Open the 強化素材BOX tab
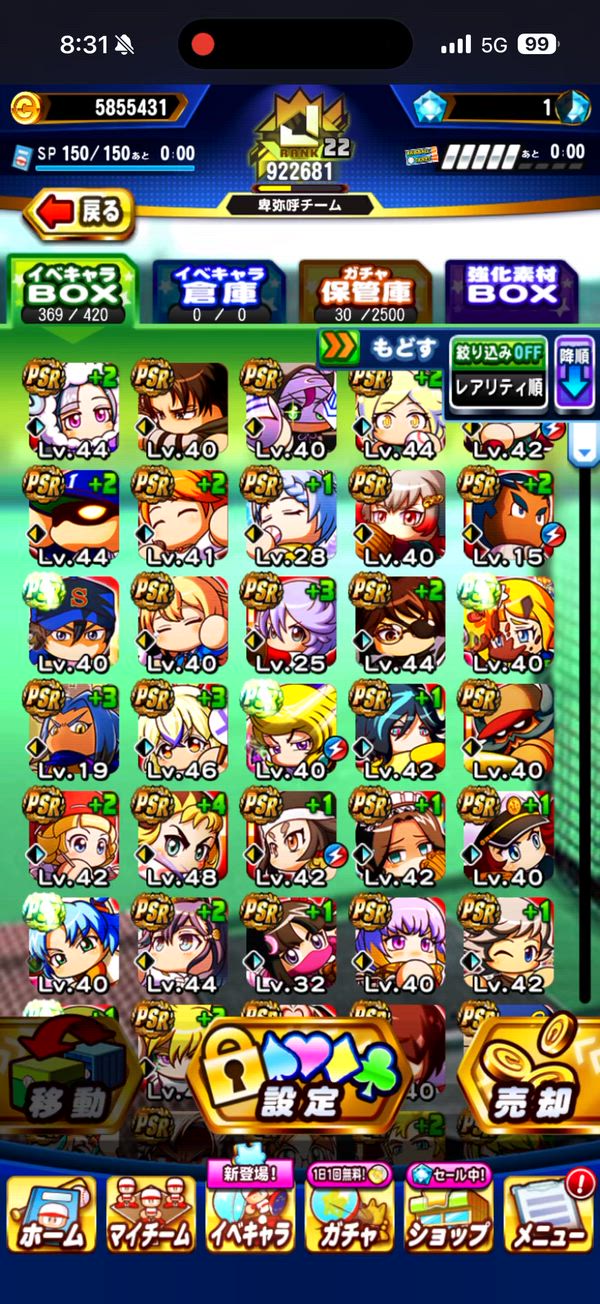The width and height of the screenshot is (600, 1304). click(x=510, y=292)
